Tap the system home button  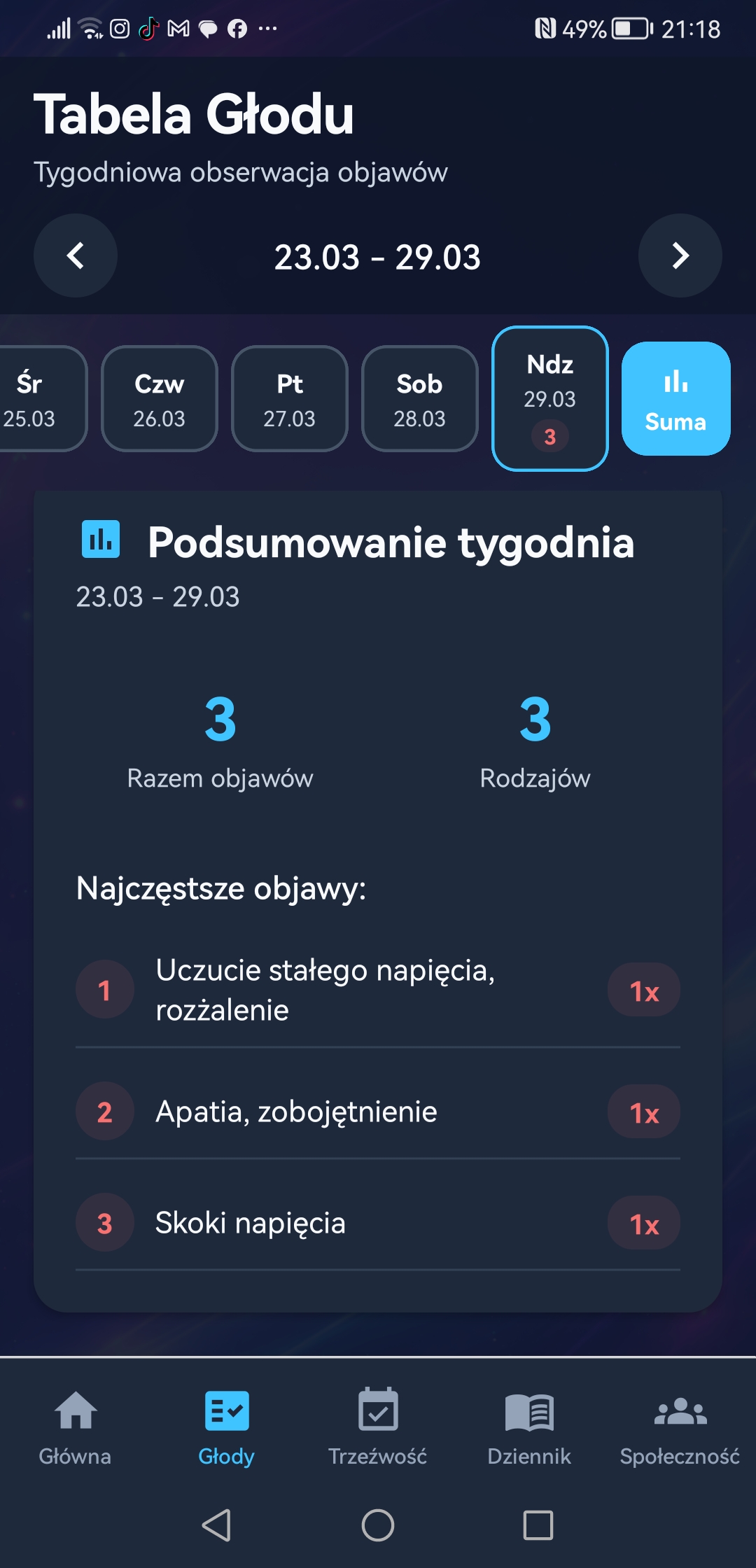pyautogui.click(x=378, y=1525)
